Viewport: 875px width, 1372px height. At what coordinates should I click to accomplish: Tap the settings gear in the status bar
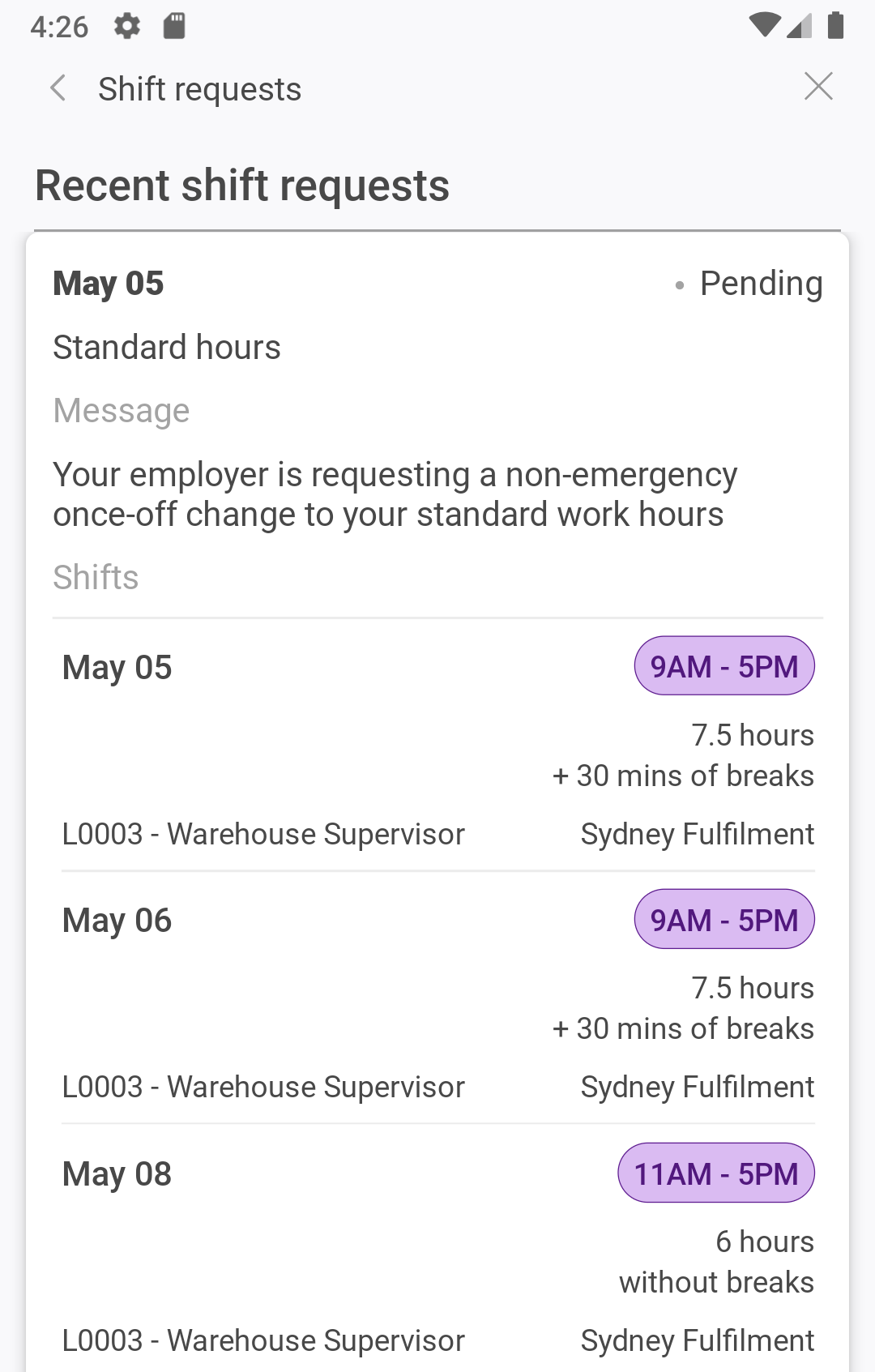point(127,27)
